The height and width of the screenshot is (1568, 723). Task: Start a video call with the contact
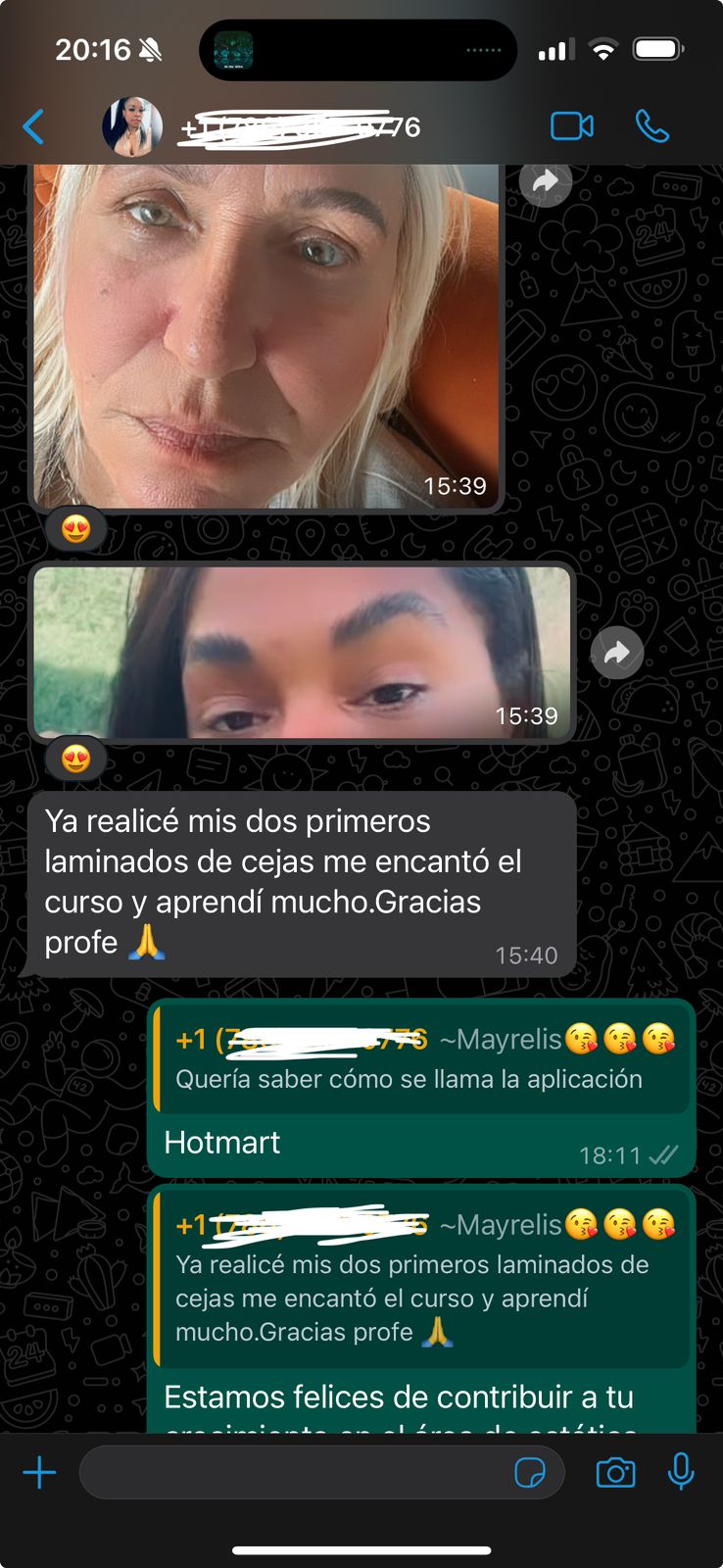572,125
